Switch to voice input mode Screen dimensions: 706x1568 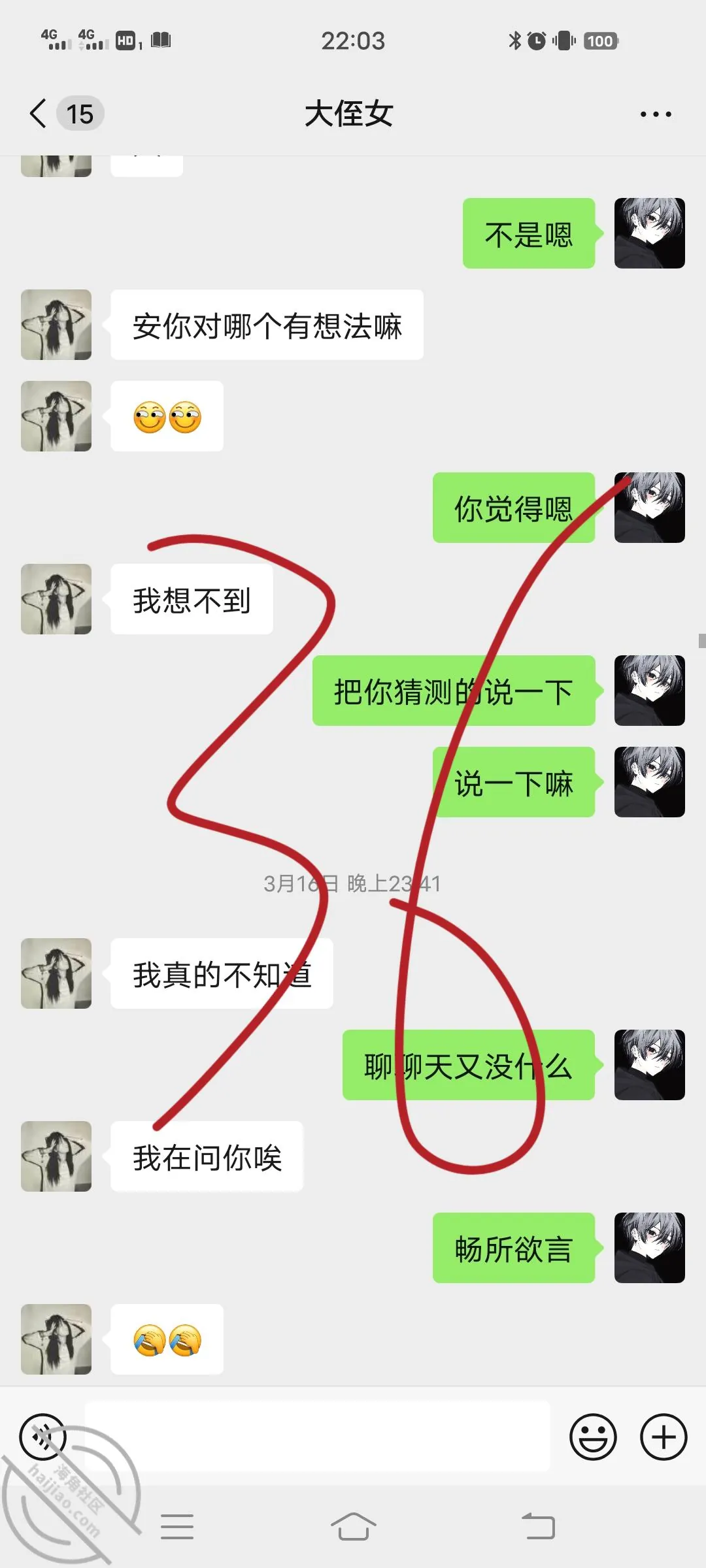pos(43,1437)
